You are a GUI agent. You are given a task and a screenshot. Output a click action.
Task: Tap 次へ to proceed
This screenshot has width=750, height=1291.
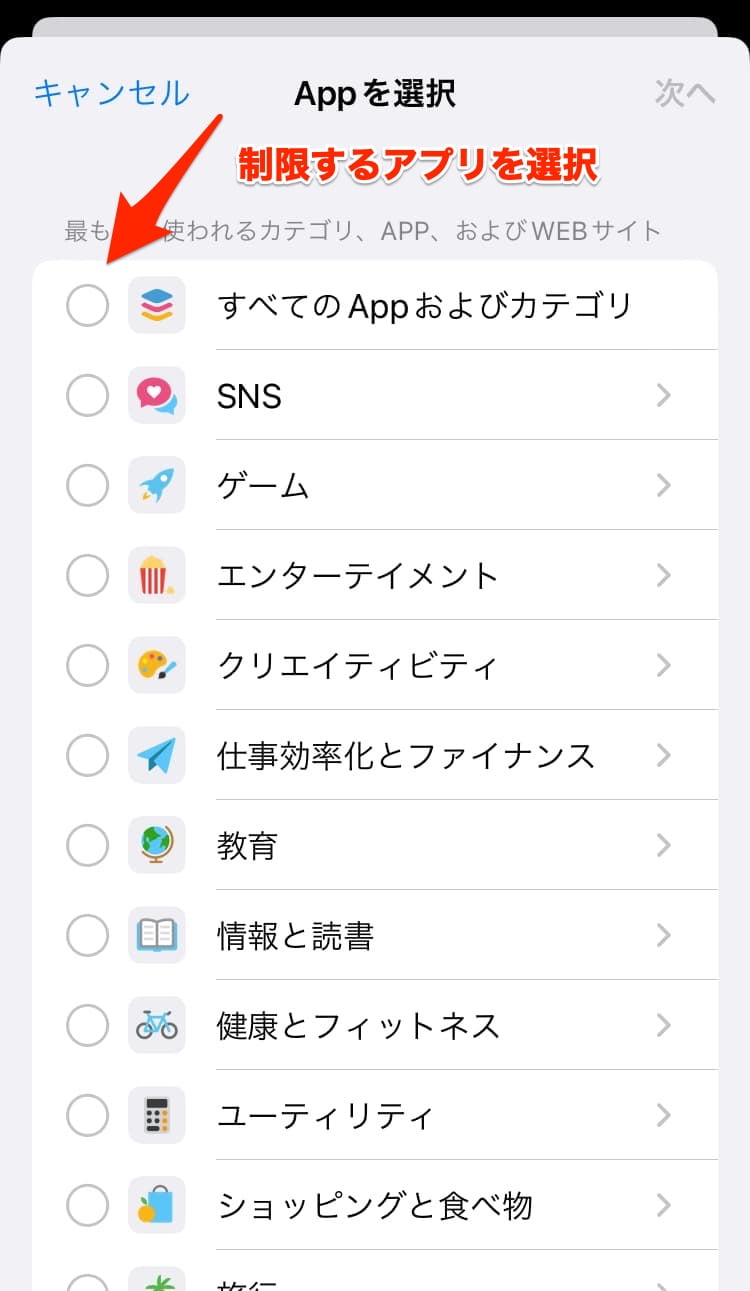coord(686,93)
